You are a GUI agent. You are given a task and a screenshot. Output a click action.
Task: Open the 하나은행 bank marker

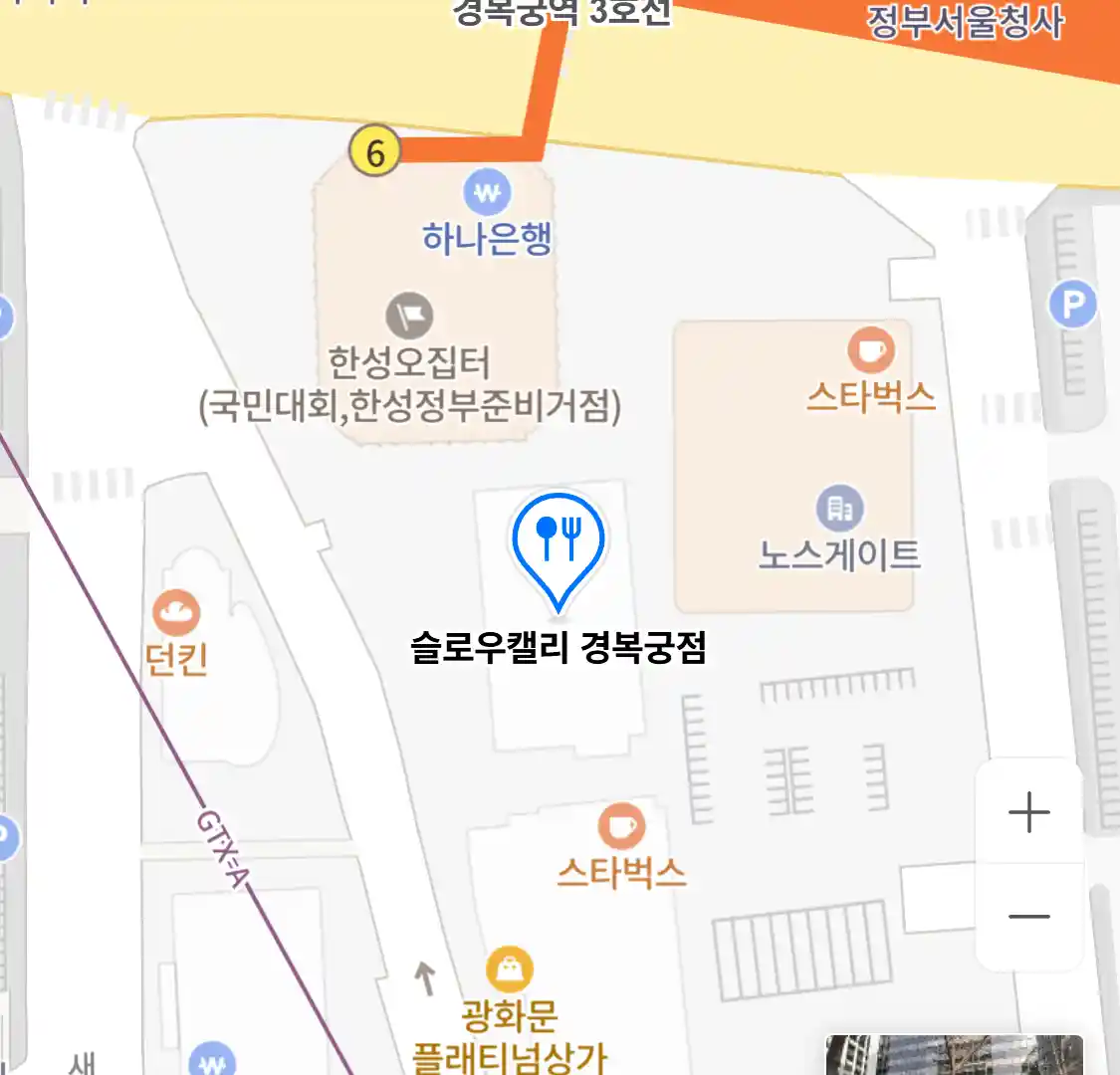487,193
